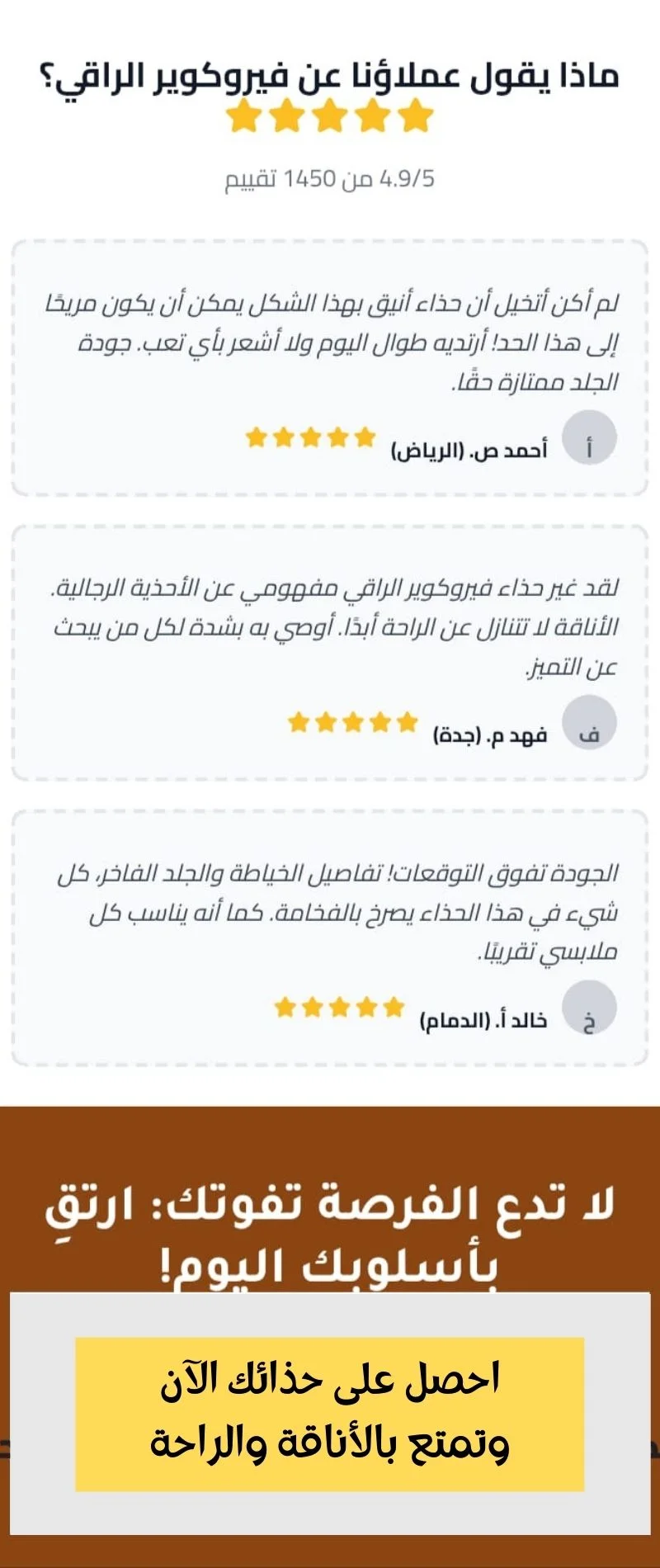The width and height of the screenshot is (660, 1568).
Task: Tap the yellow احصل على حذائك الآن button
Action: click(x=330, y=1415)
